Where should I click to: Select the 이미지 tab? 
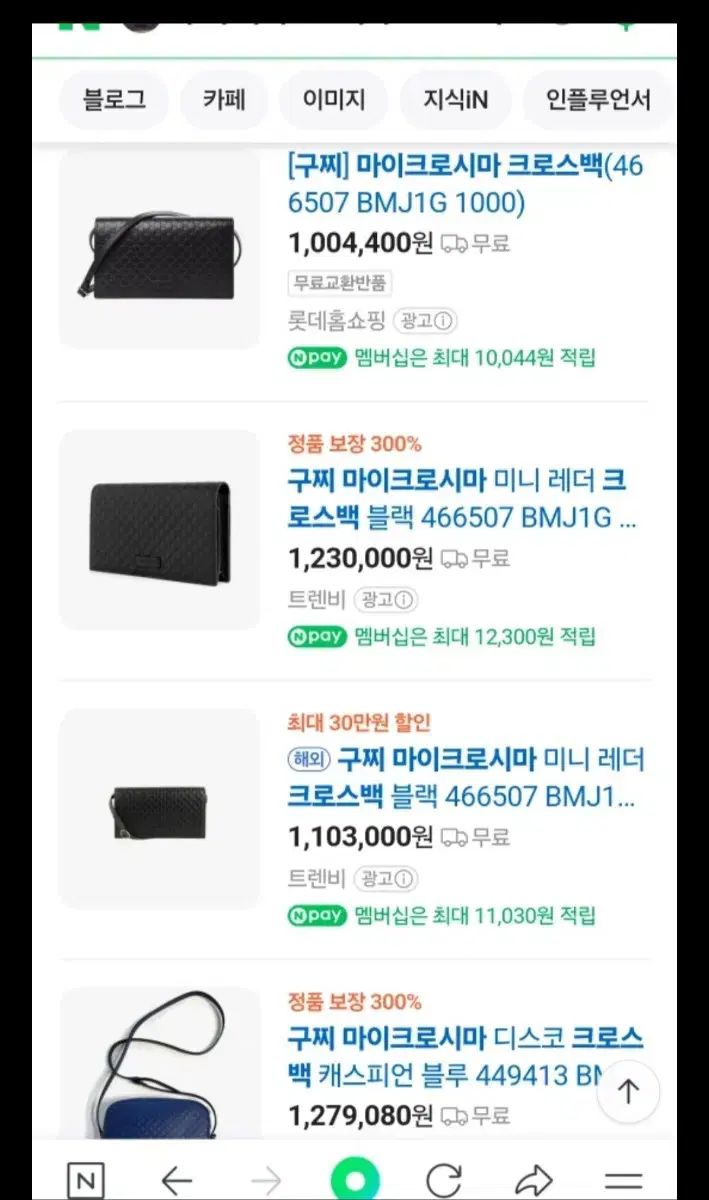334,99
